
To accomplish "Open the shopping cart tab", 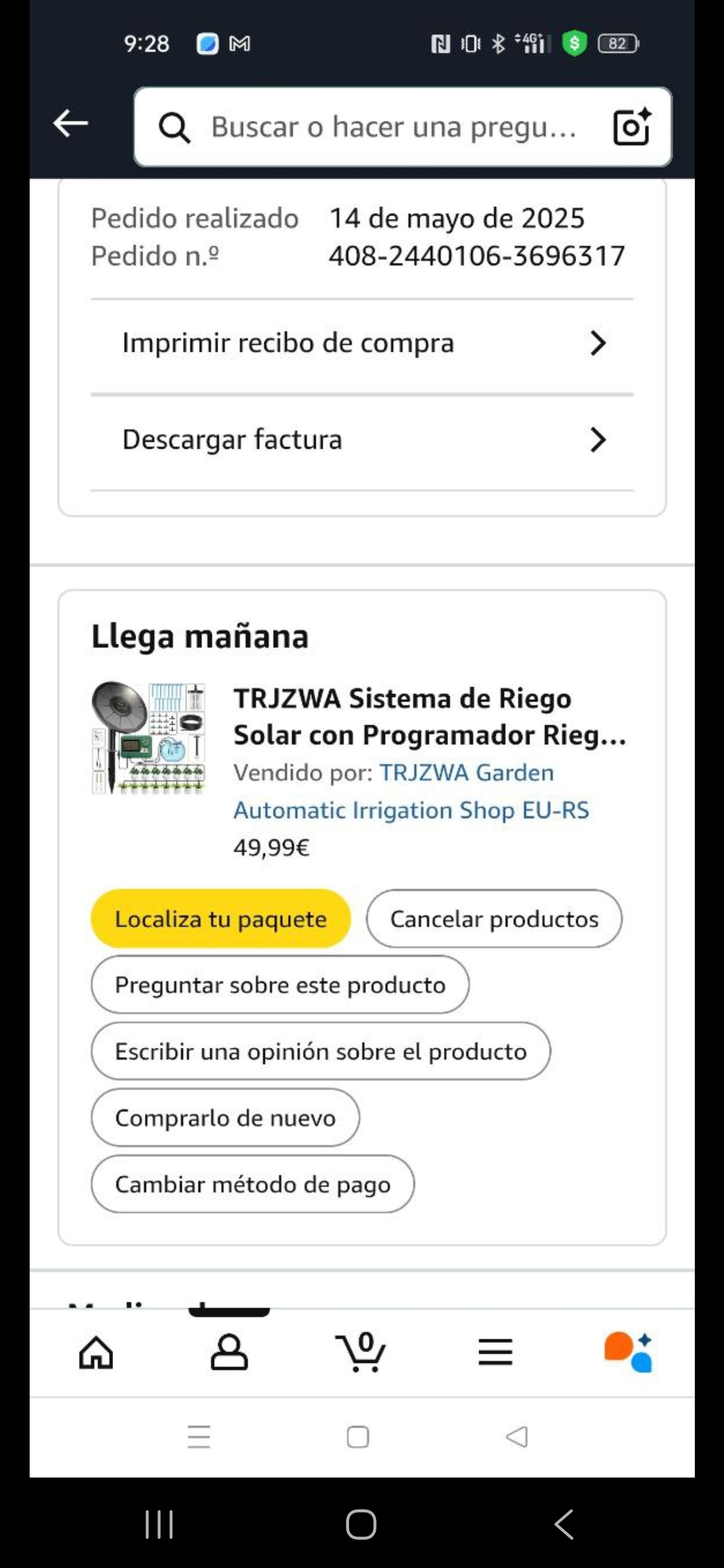I will pyautogui.click(x=360, y=1352).
